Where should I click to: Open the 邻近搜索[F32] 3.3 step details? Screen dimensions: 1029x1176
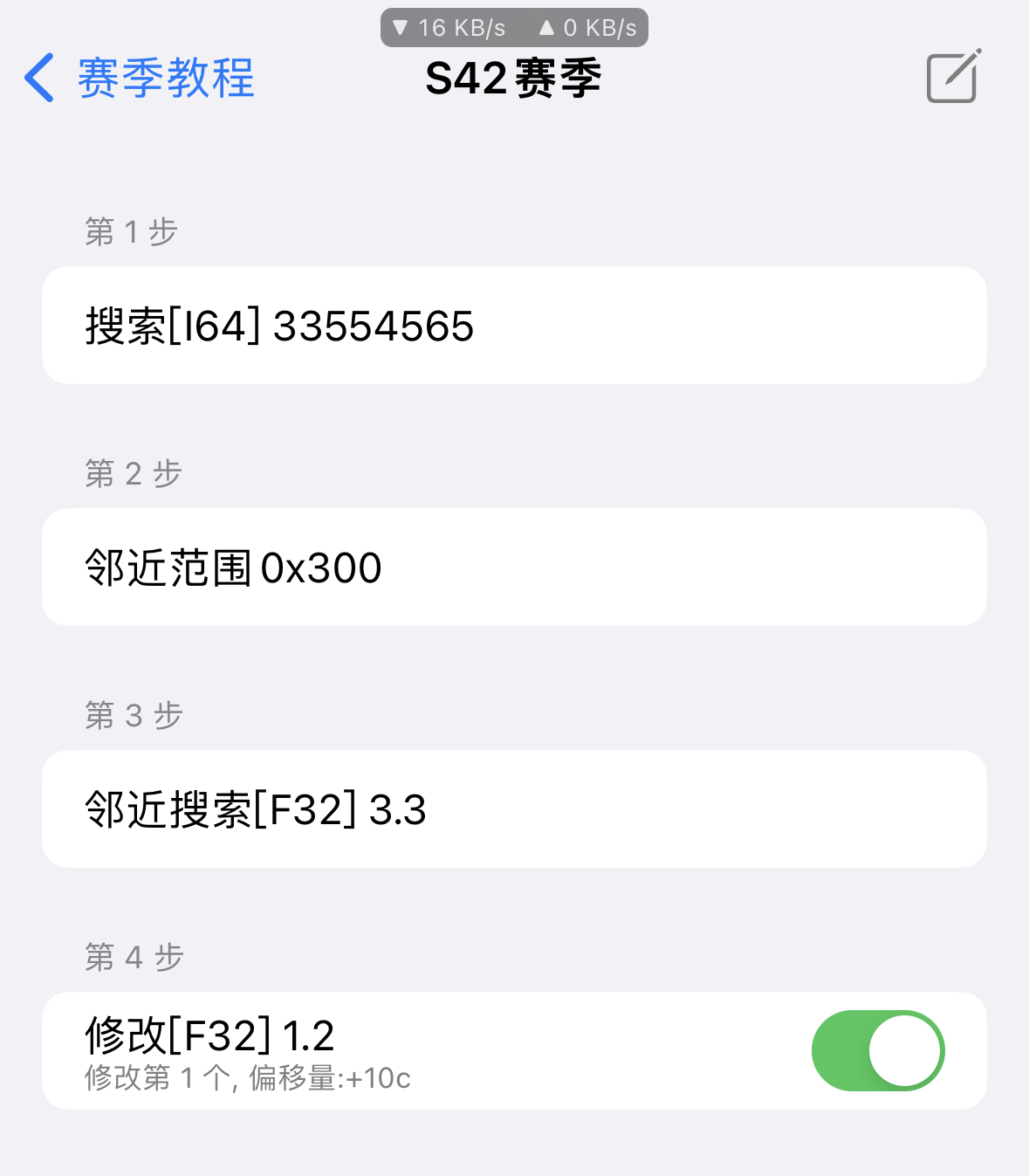(x=514, y=808)
